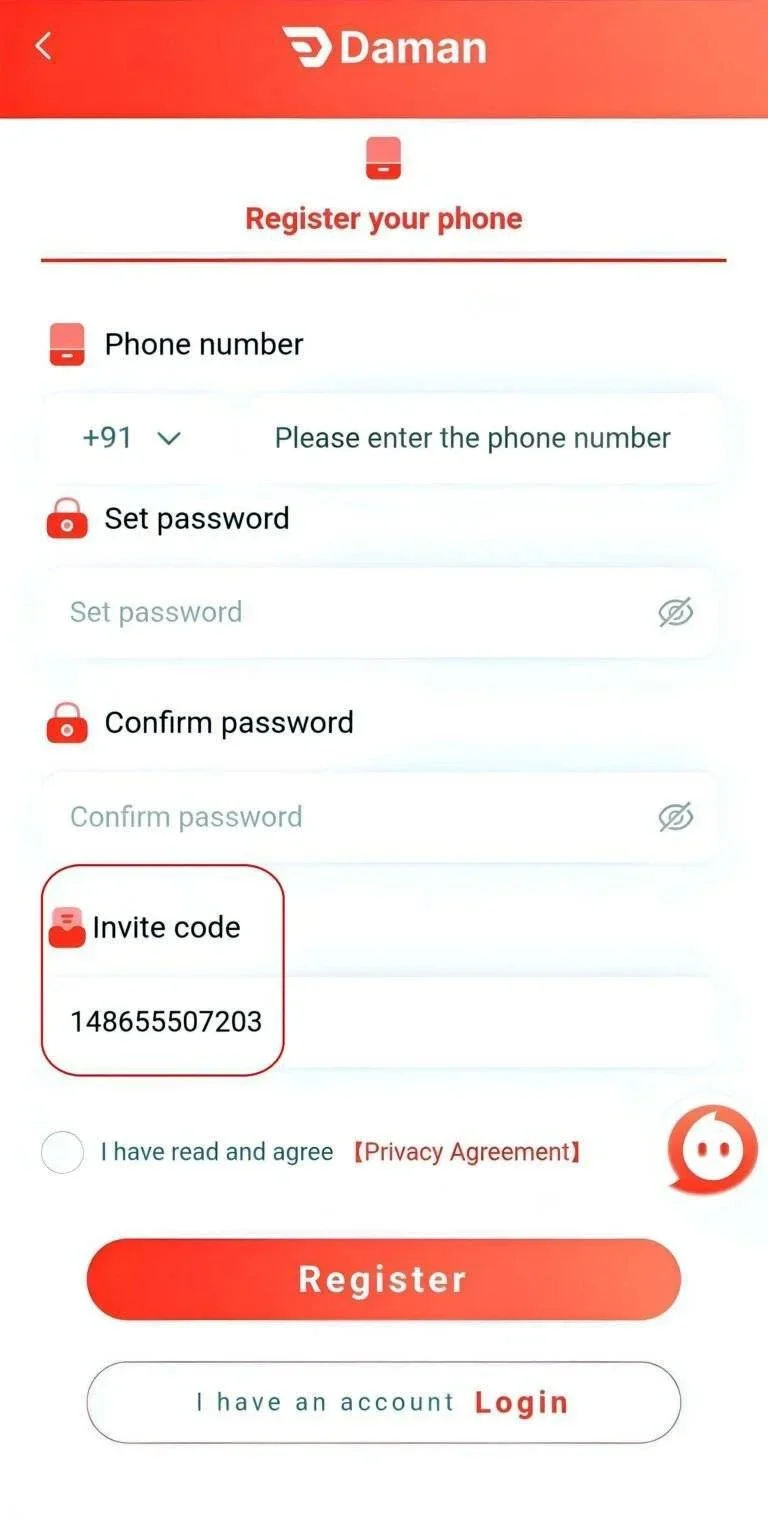Tap the Register button
Screen dimensions: 768x1527
click(383, 1279)
